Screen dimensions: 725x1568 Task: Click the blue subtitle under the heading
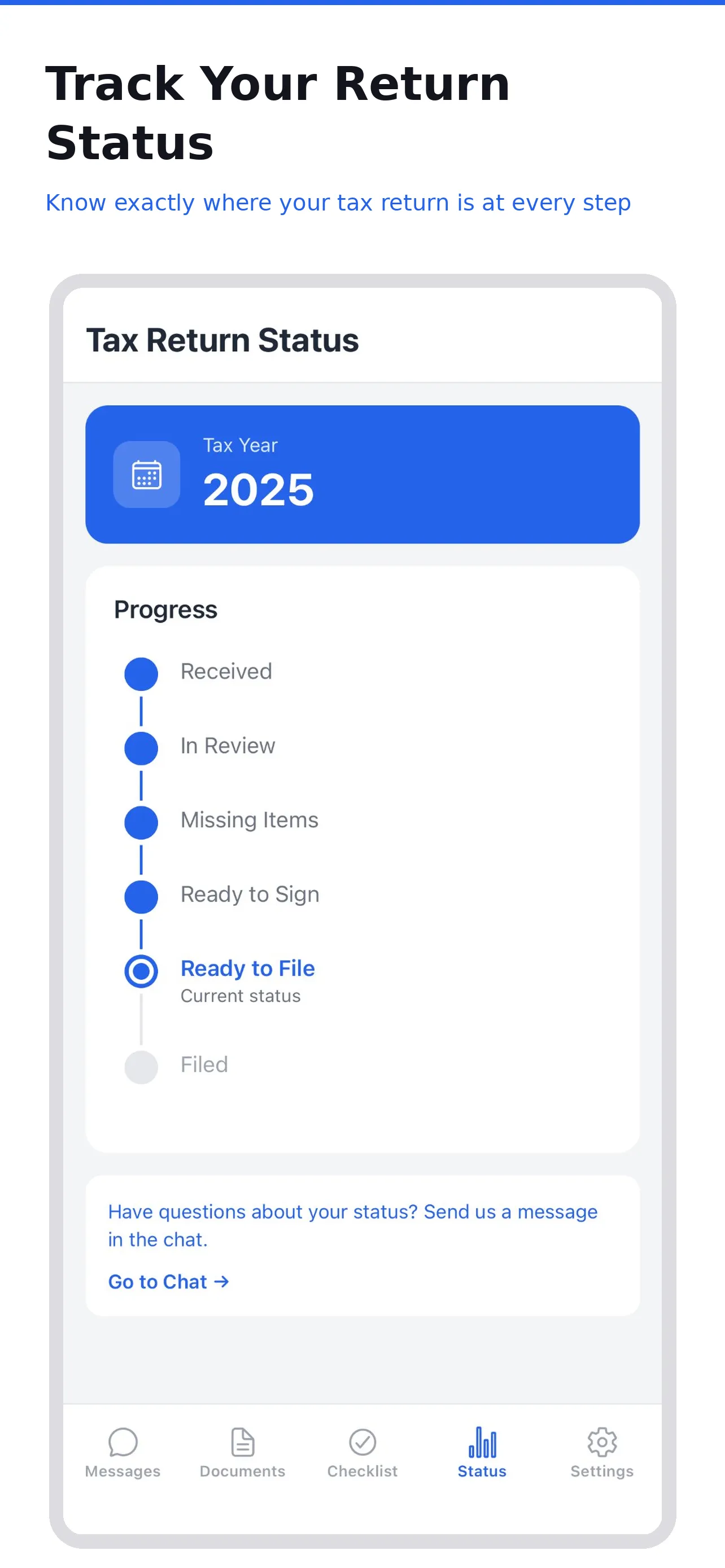tap(338, 202)
